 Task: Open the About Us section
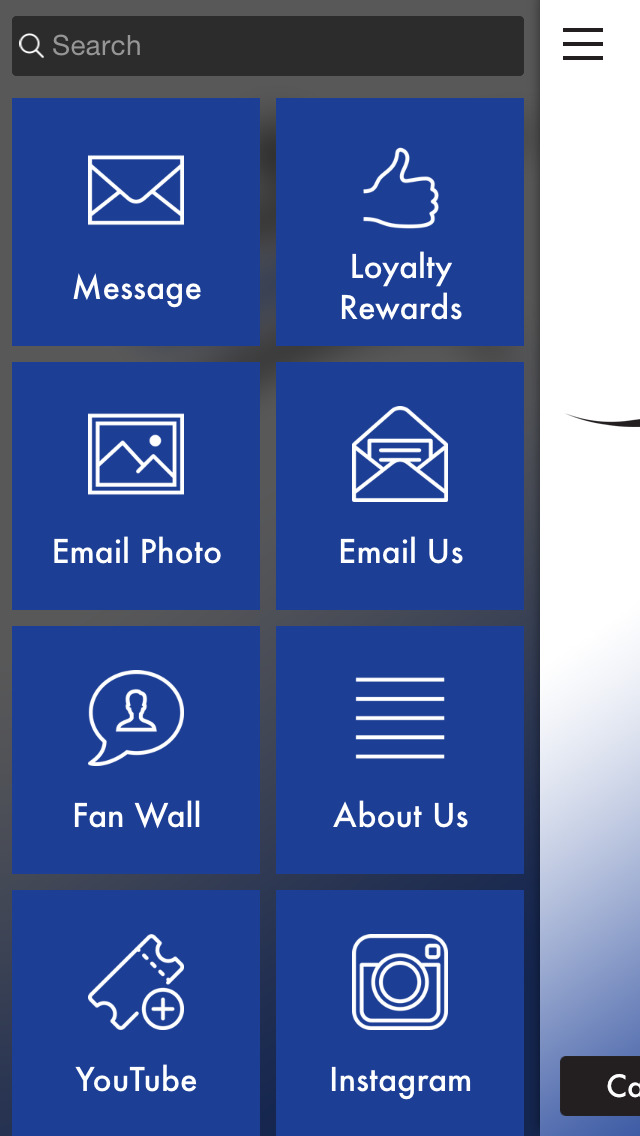click(400, 750)
